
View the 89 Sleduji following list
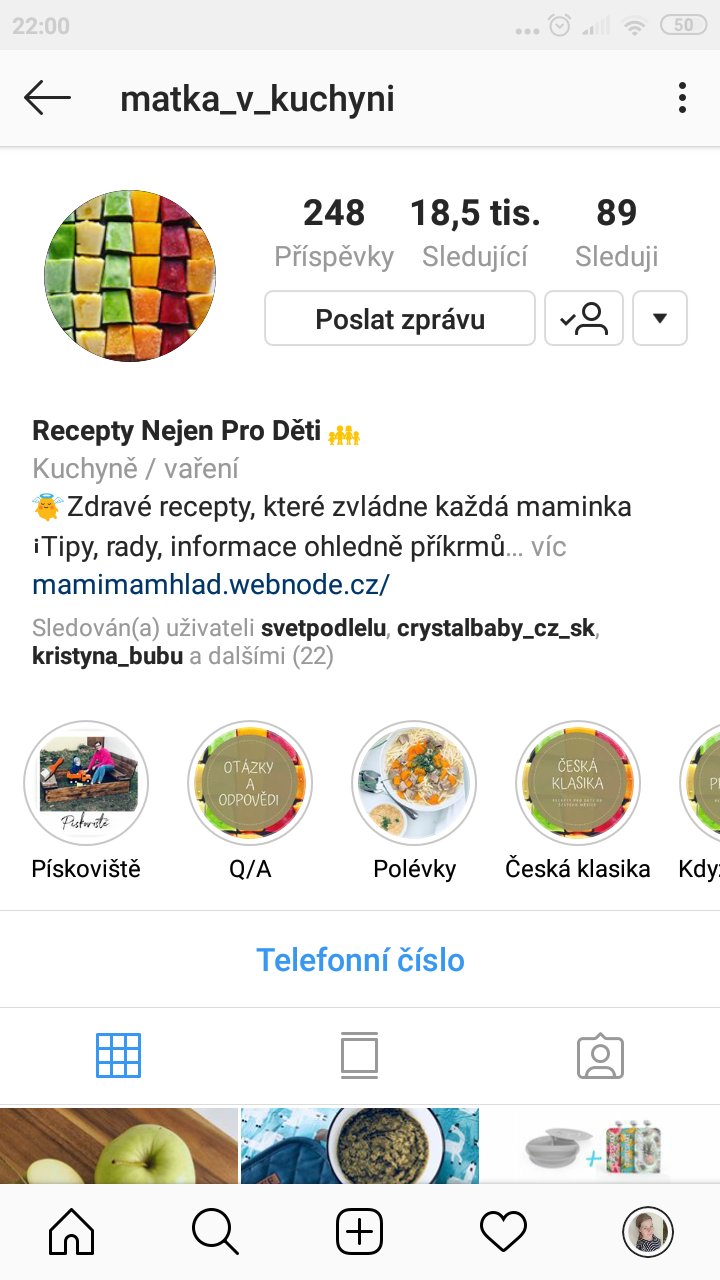coord(616,233)
